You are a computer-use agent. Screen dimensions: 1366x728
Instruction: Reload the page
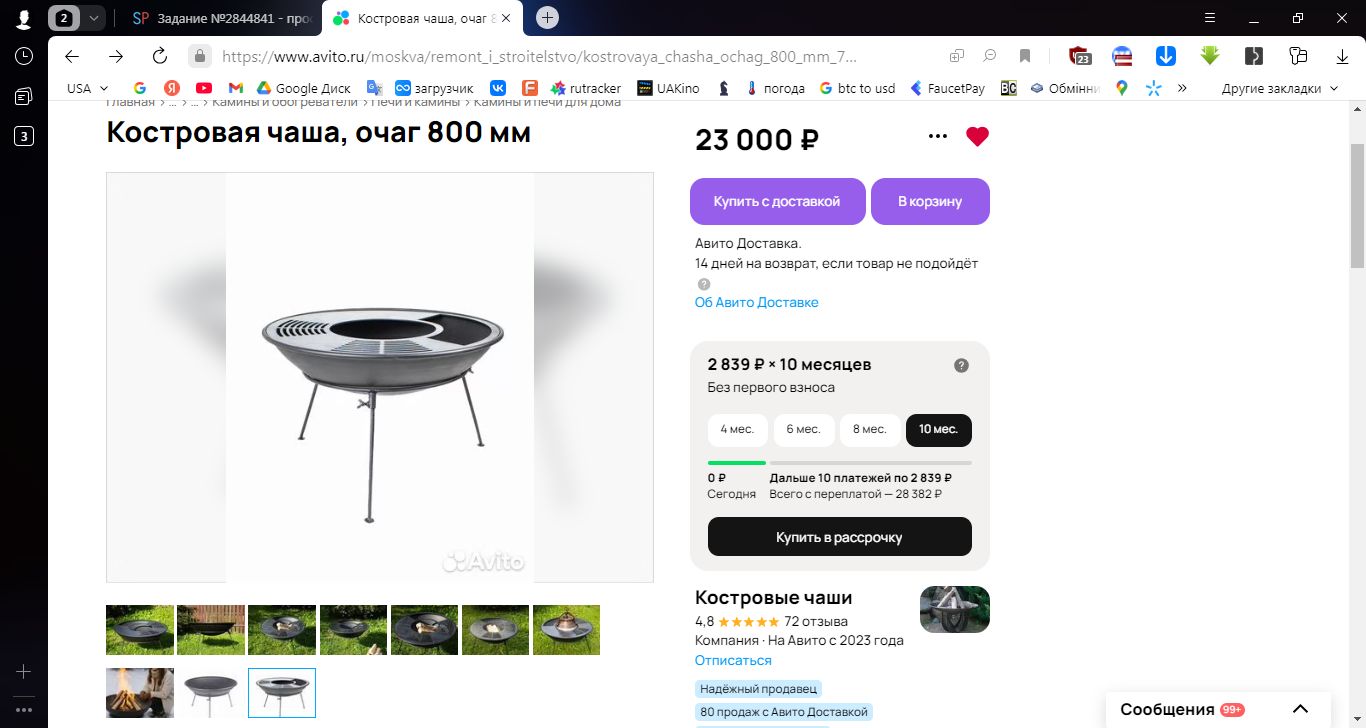coord(160,56)
